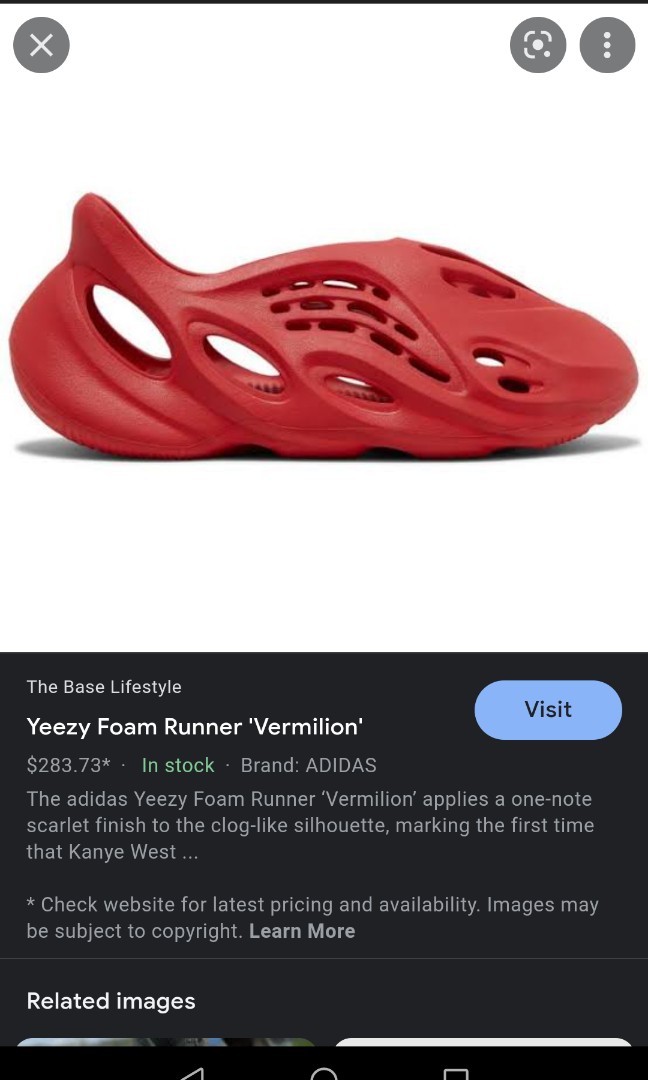
Task: Close the image viewer
Action: click(41, 45)
